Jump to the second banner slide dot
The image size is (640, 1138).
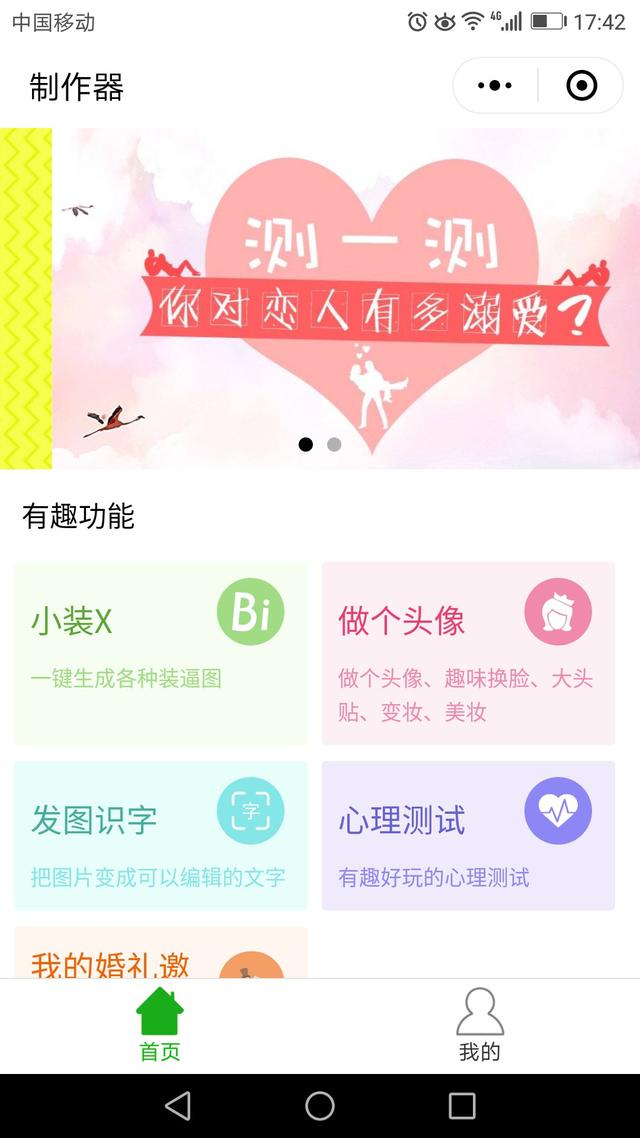tap(334, 444)
